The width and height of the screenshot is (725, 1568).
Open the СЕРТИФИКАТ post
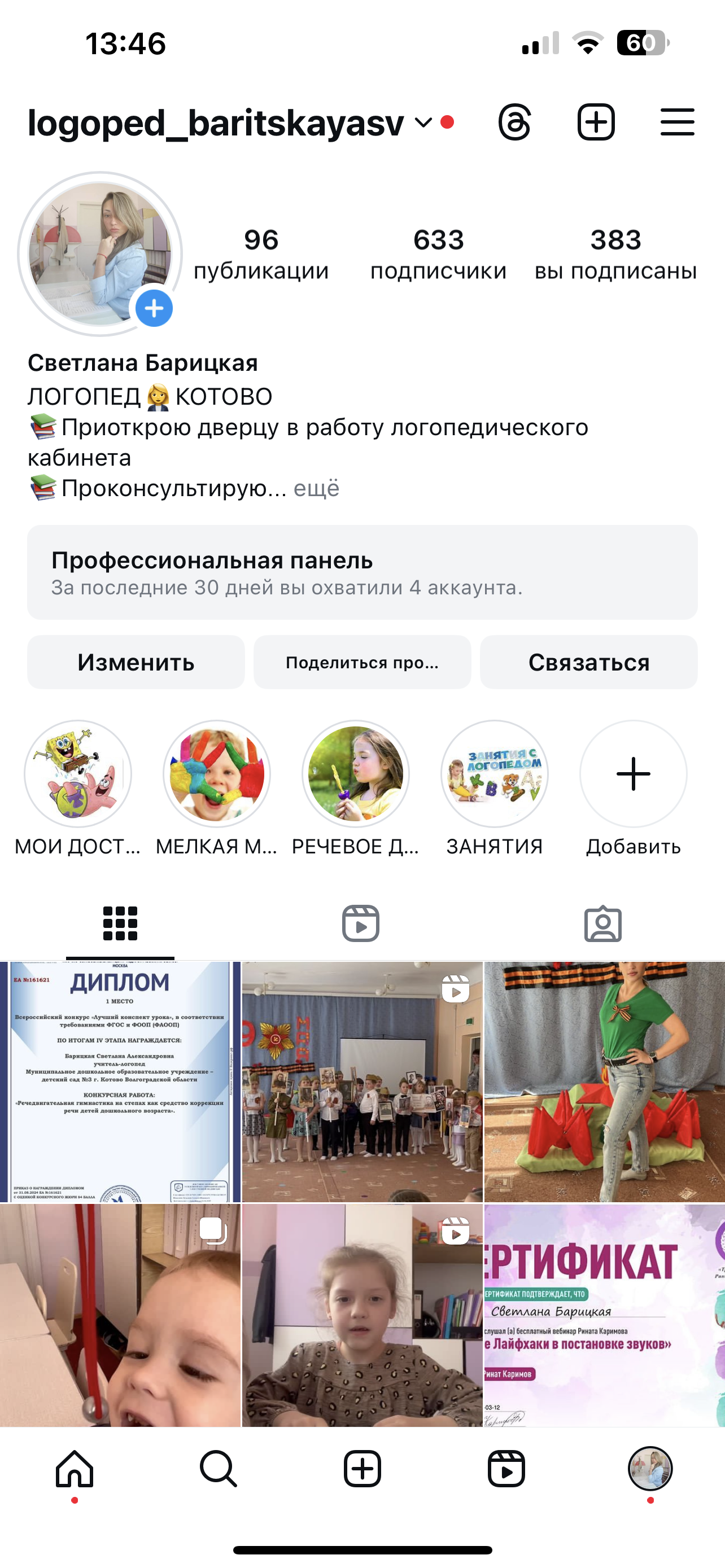[605, 1315]
